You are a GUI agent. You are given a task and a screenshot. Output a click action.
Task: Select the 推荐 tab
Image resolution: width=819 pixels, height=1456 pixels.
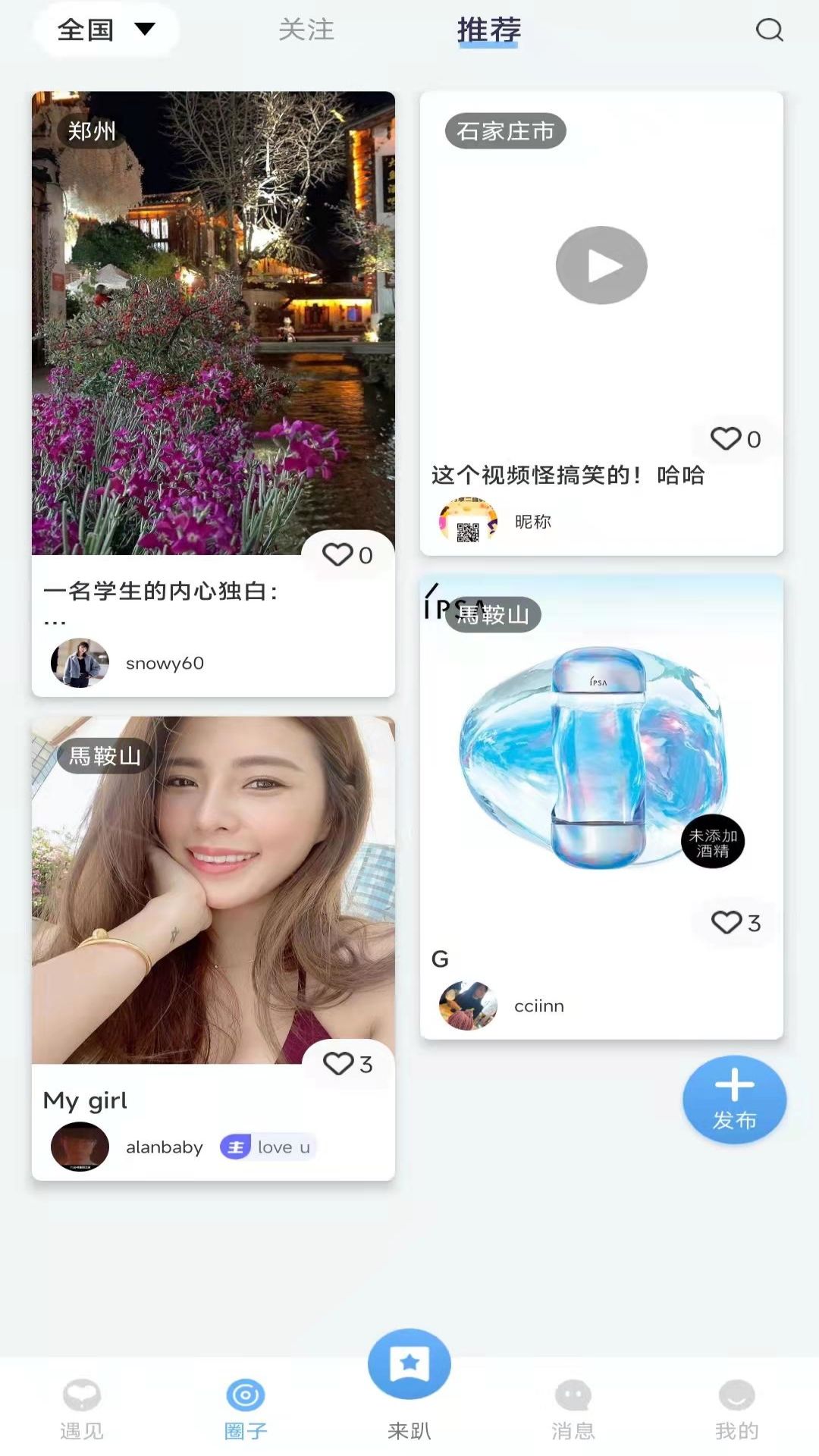[x=489, y=30]
